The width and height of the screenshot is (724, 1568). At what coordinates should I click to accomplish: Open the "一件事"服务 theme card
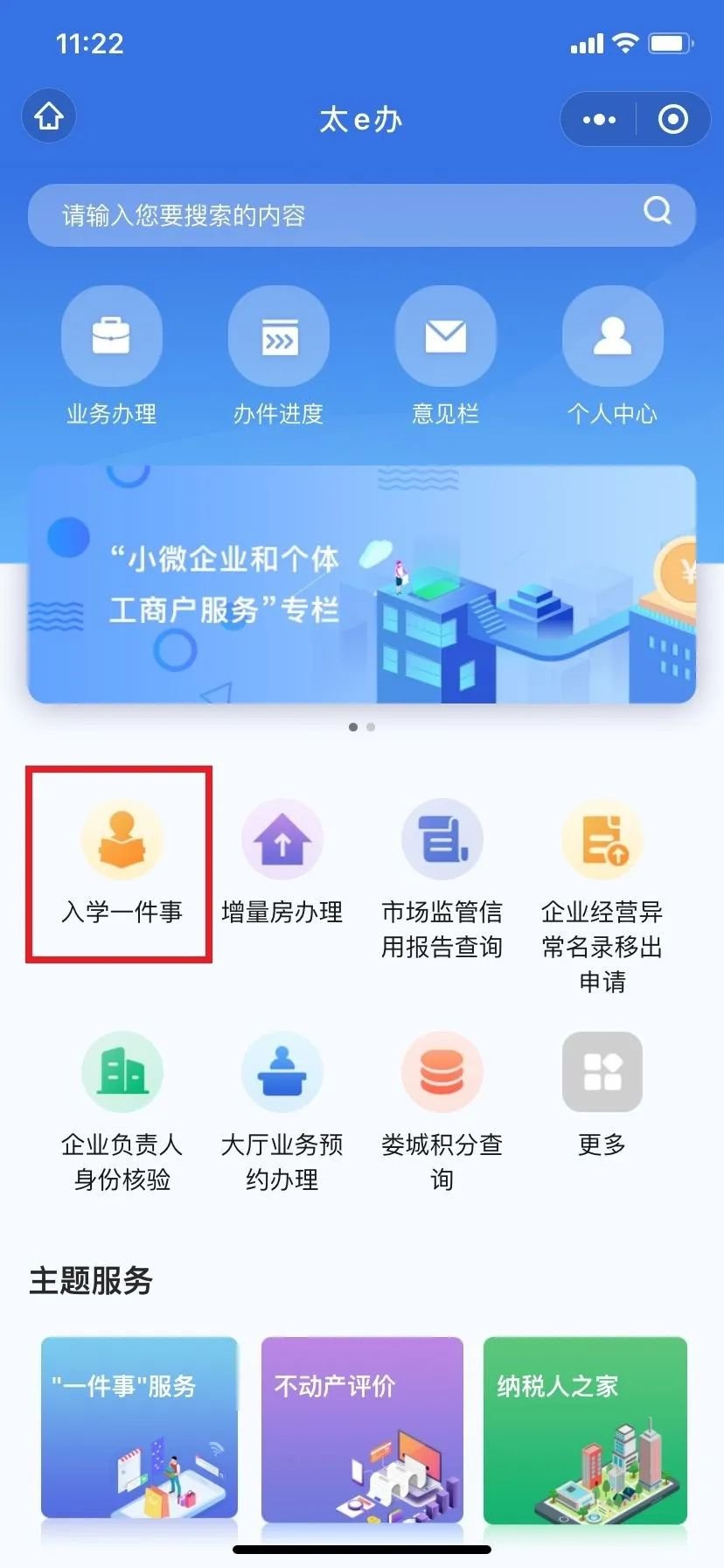click(140, 1428)
